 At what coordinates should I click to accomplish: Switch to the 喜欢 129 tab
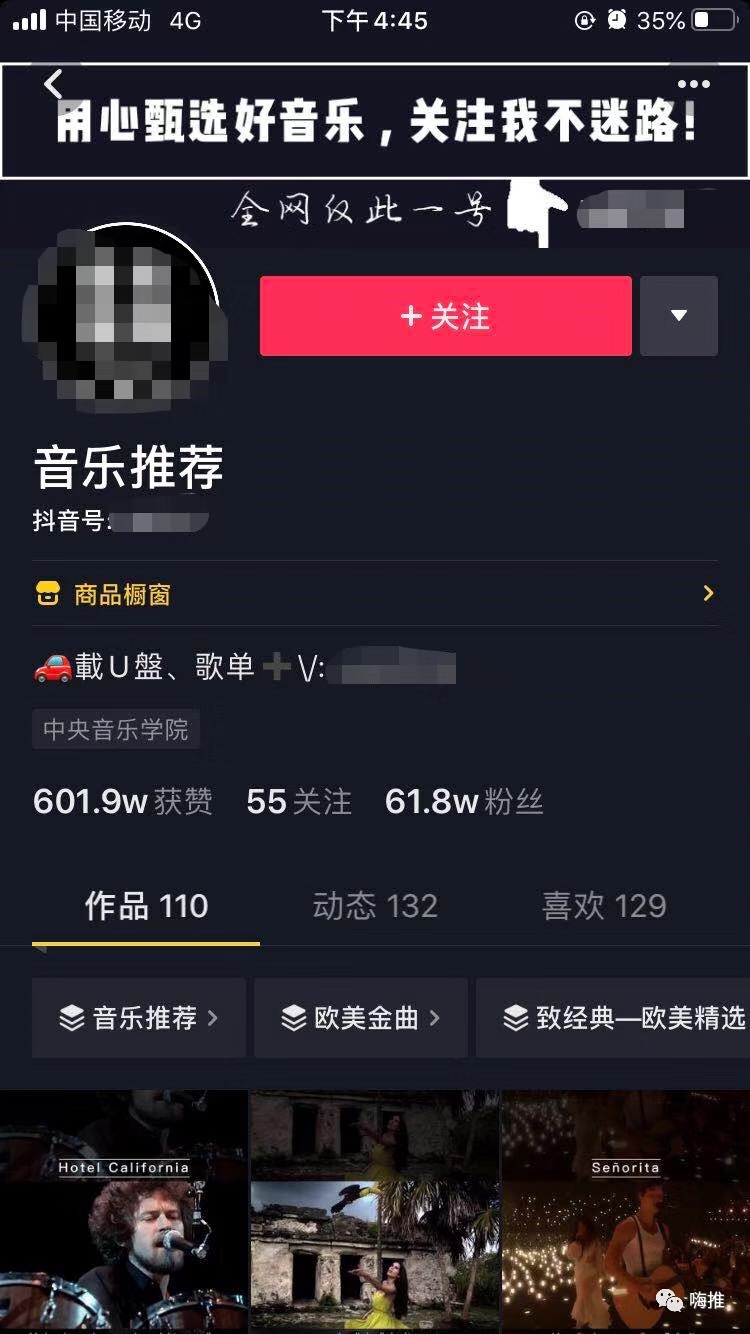point(603,906)
